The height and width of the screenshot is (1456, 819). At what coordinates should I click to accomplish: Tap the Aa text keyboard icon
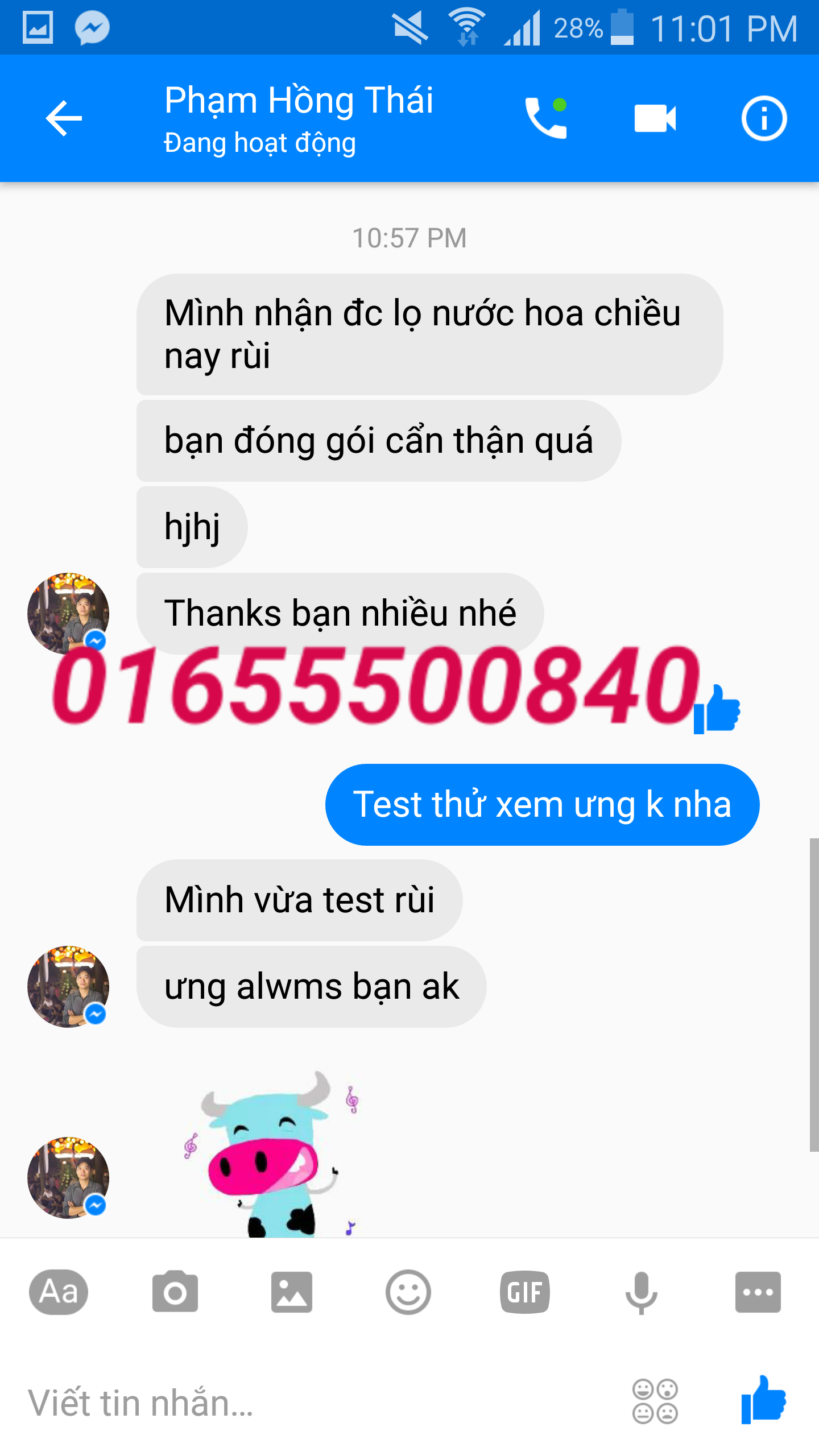(59, 1292)
